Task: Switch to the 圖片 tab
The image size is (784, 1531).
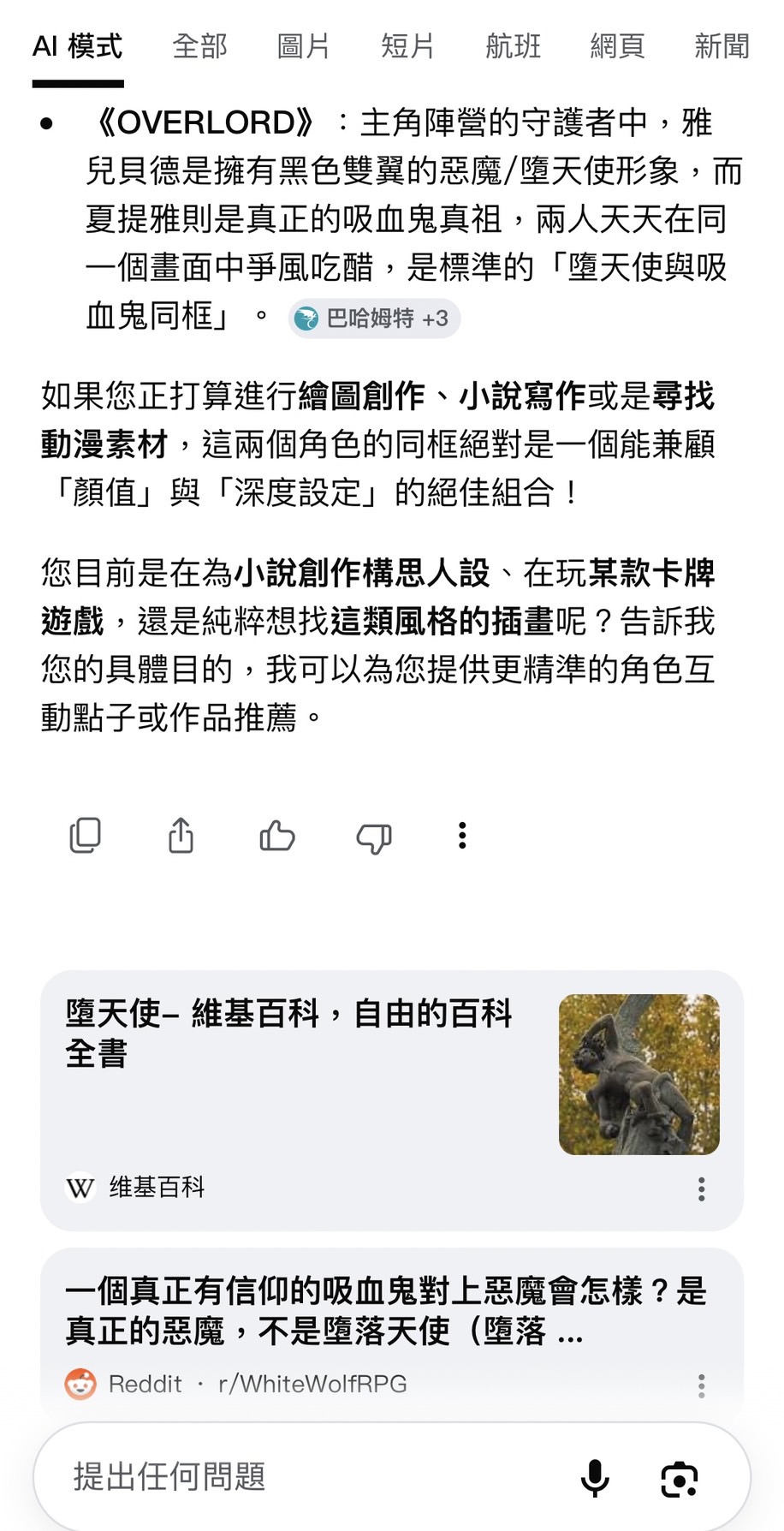Action: (304, 45)
